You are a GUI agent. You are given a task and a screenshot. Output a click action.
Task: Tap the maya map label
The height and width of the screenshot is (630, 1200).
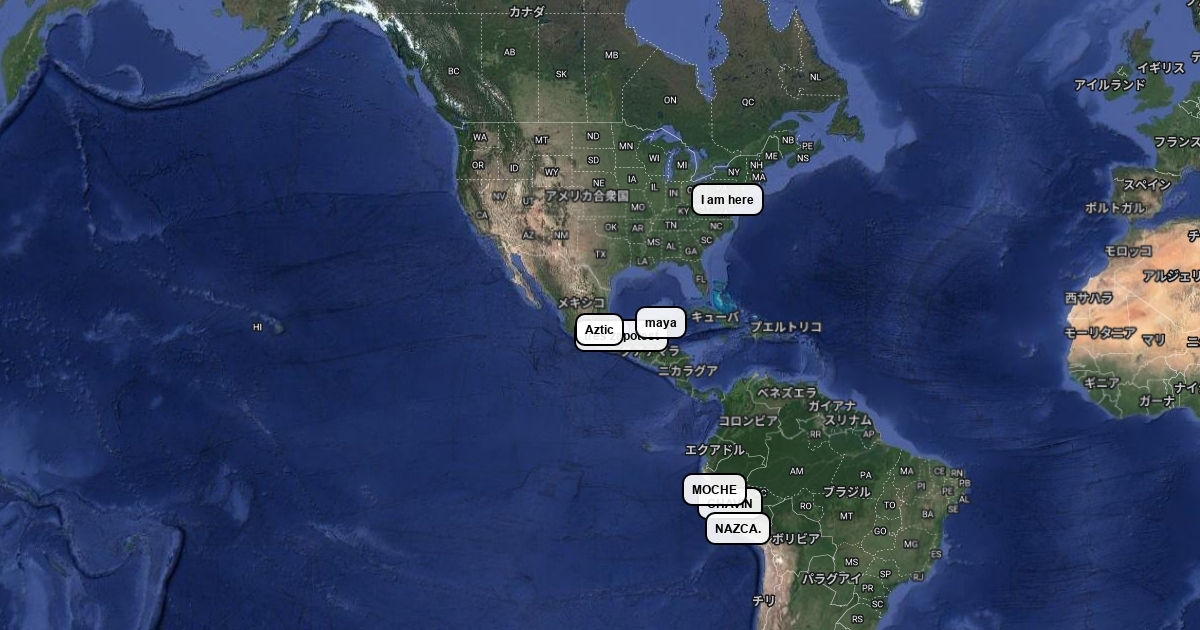coord(661,322)
